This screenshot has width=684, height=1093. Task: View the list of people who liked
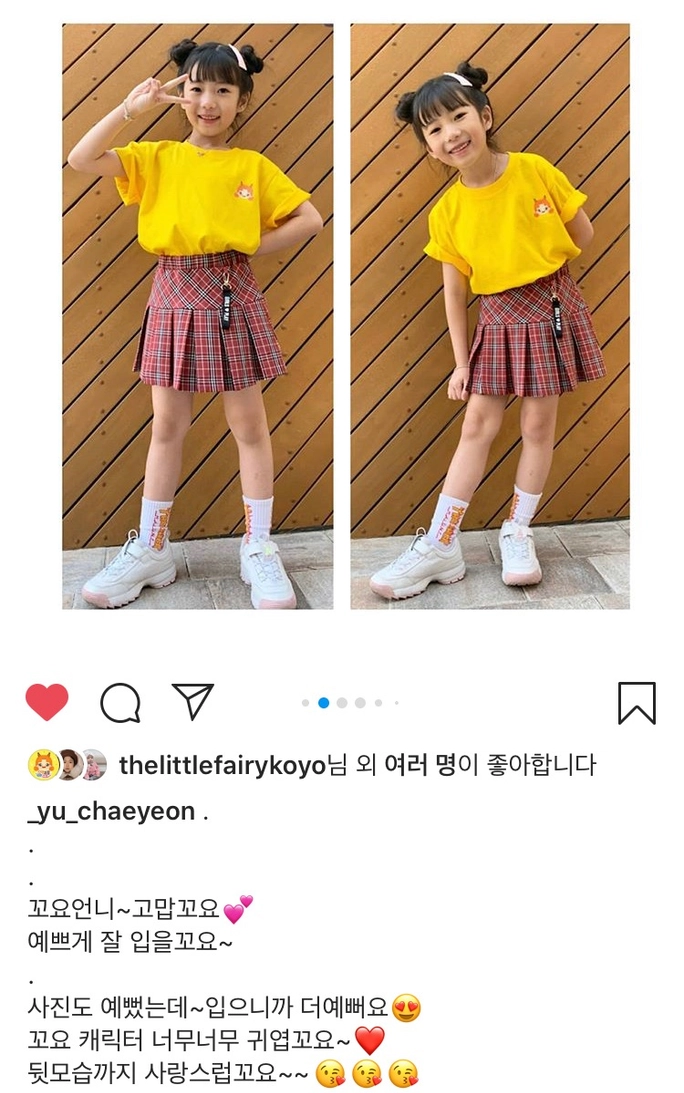pyautogui.click(x=420, y=766)
